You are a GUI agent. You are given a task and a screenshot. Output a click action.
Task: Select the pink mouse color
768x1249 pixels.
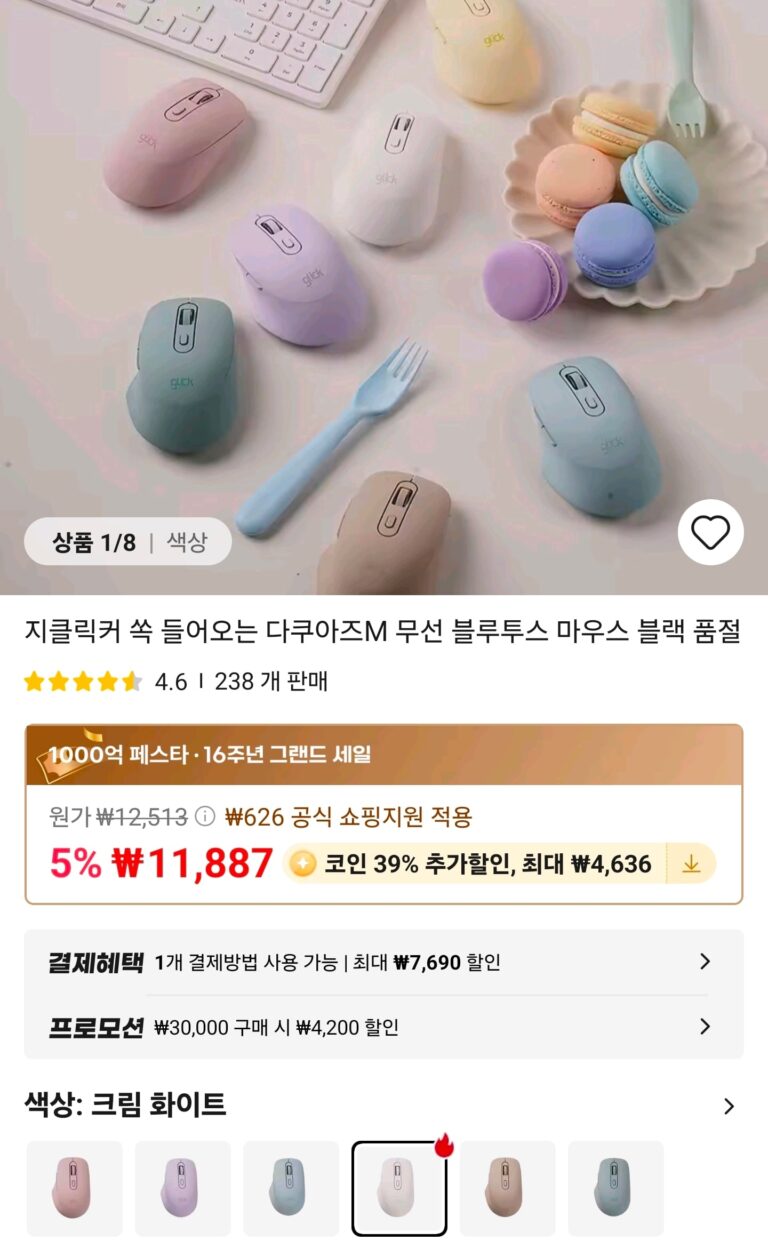pyautogui.click(x=74, y=1188)
